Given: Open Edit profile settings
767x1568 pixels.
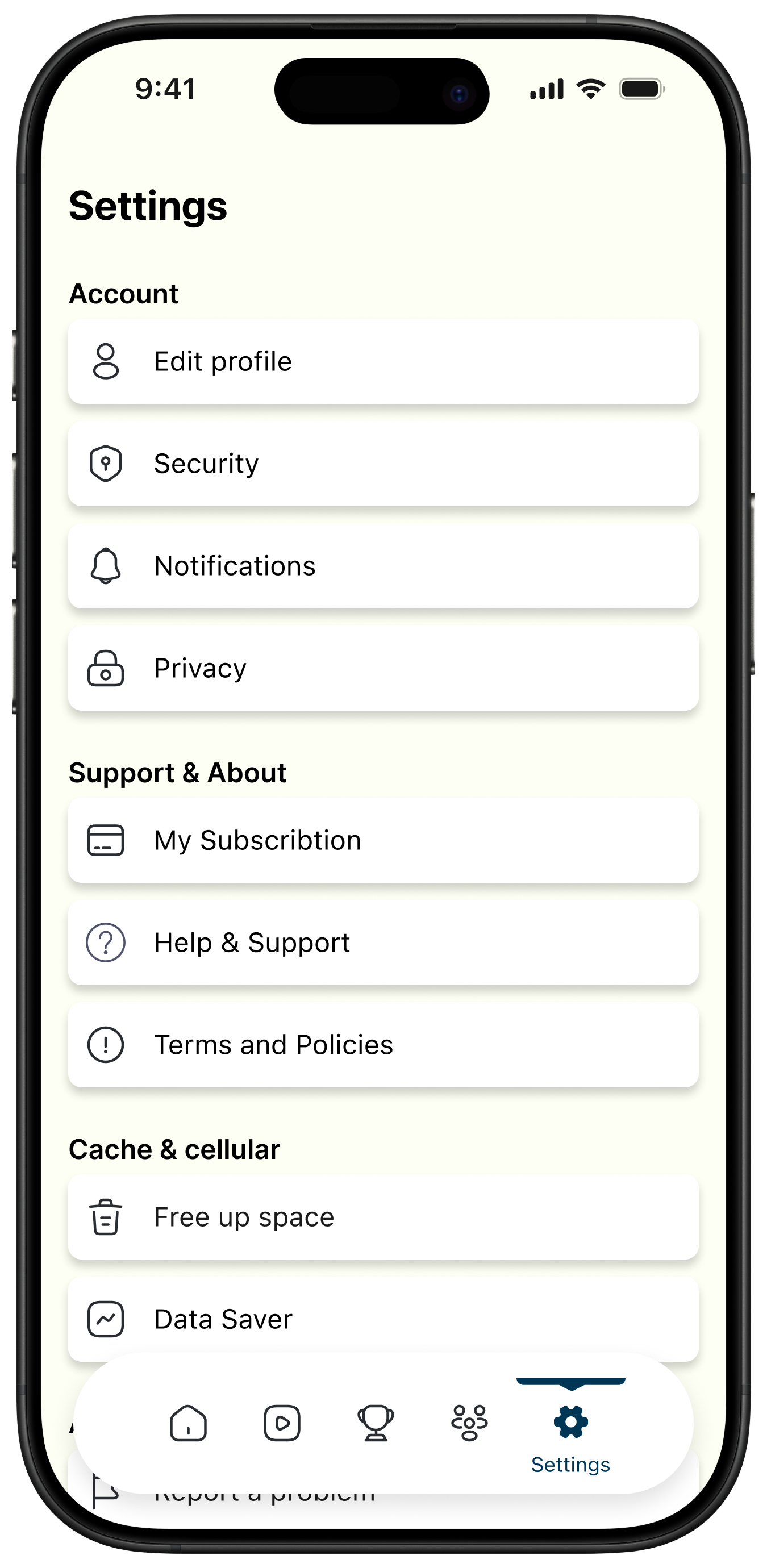Looking at the screenshot, I should click(x=383, y=361).
